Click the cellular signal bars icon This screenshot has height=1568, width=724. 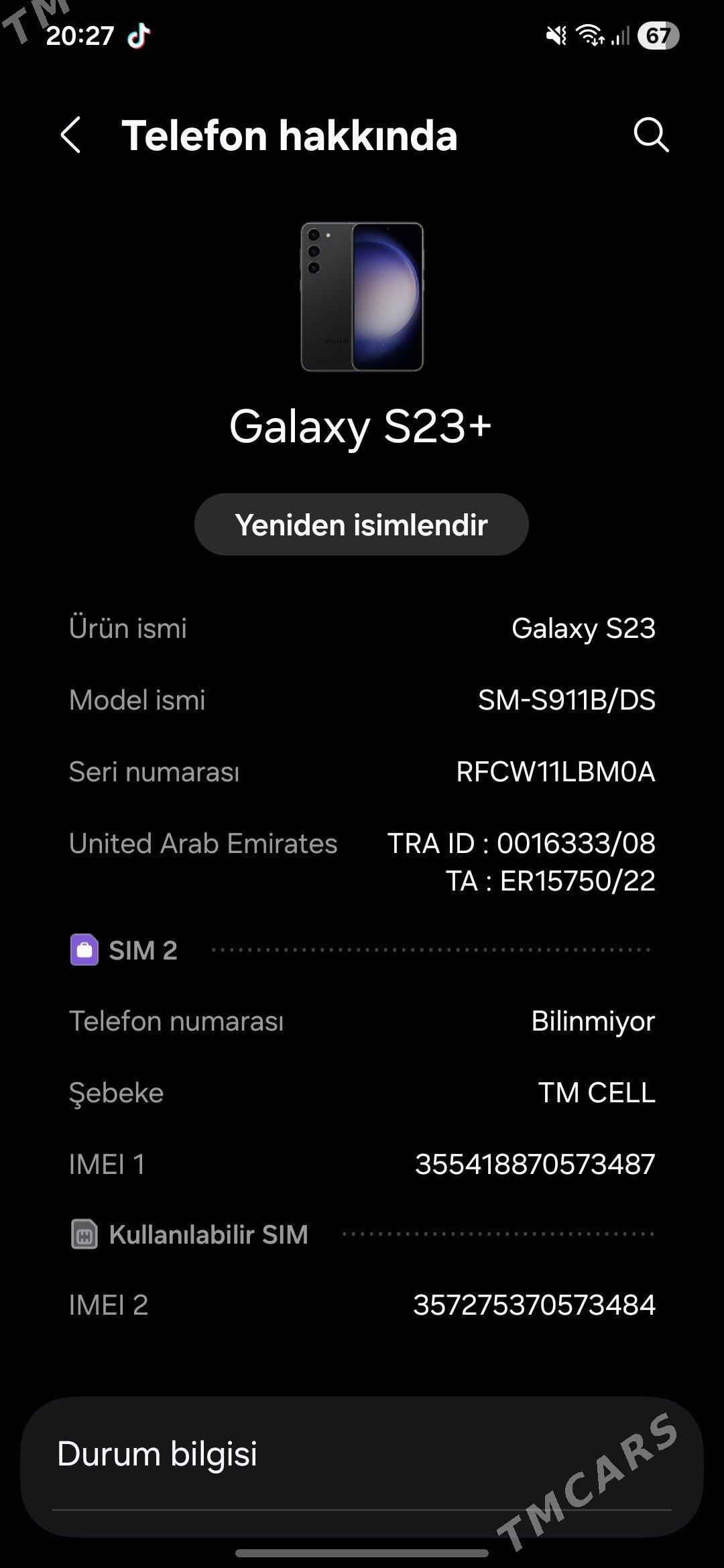(x=620, y=37)
